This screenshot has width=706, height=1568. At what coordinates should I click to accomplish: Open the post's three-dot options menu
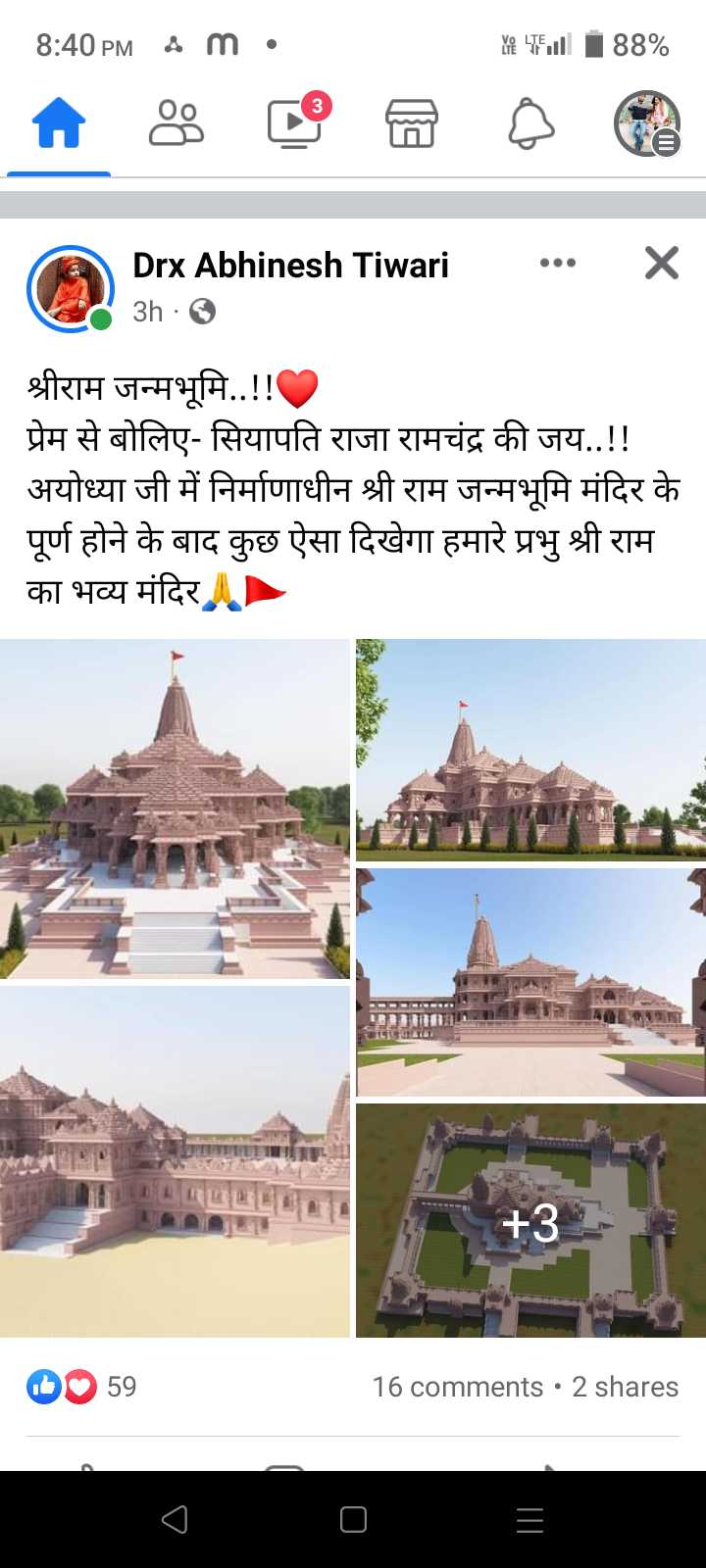pos(558,263)
